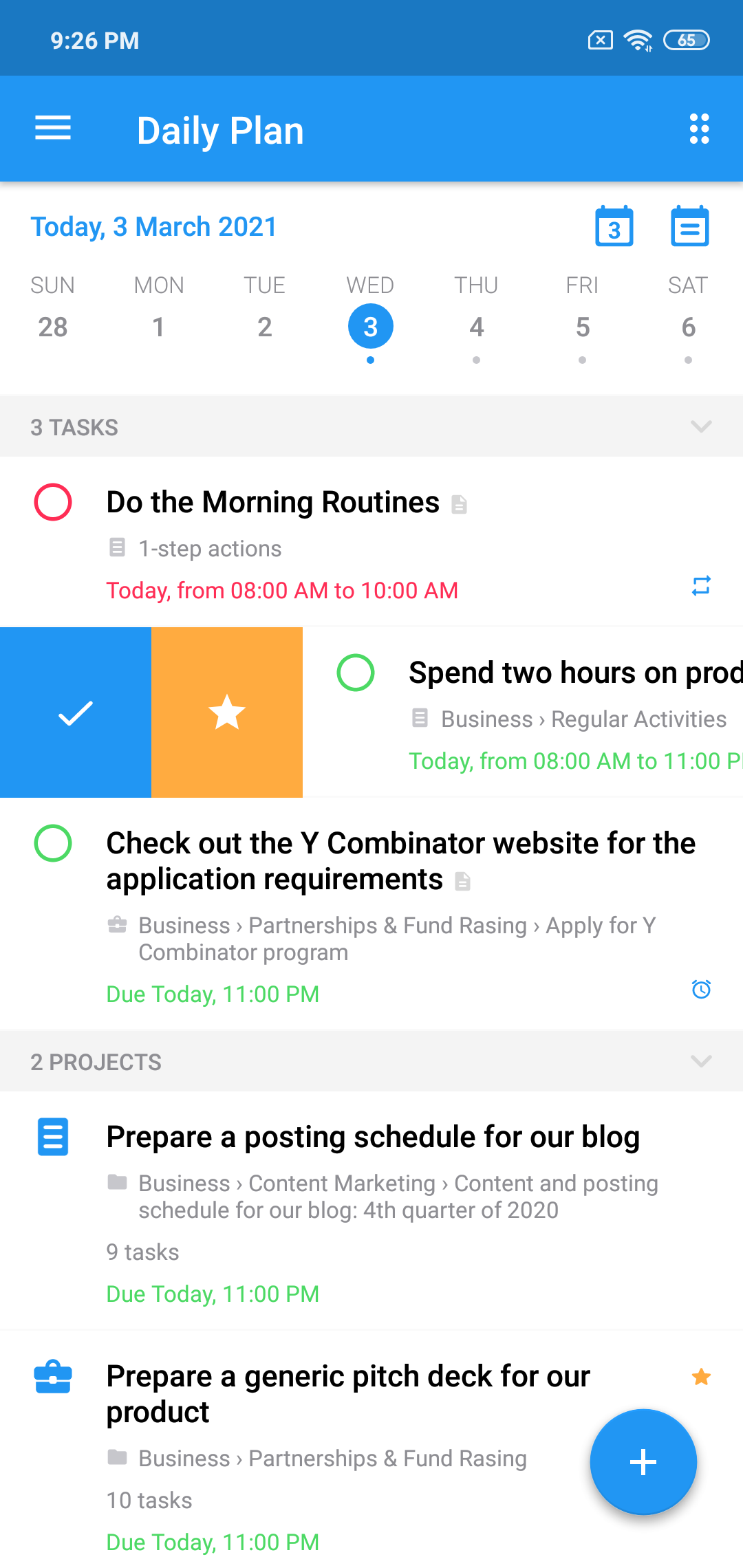The image size is (743, 1568).
Task: Tap the orange star action
Action: pyautogui.click(x=227, y=712)
